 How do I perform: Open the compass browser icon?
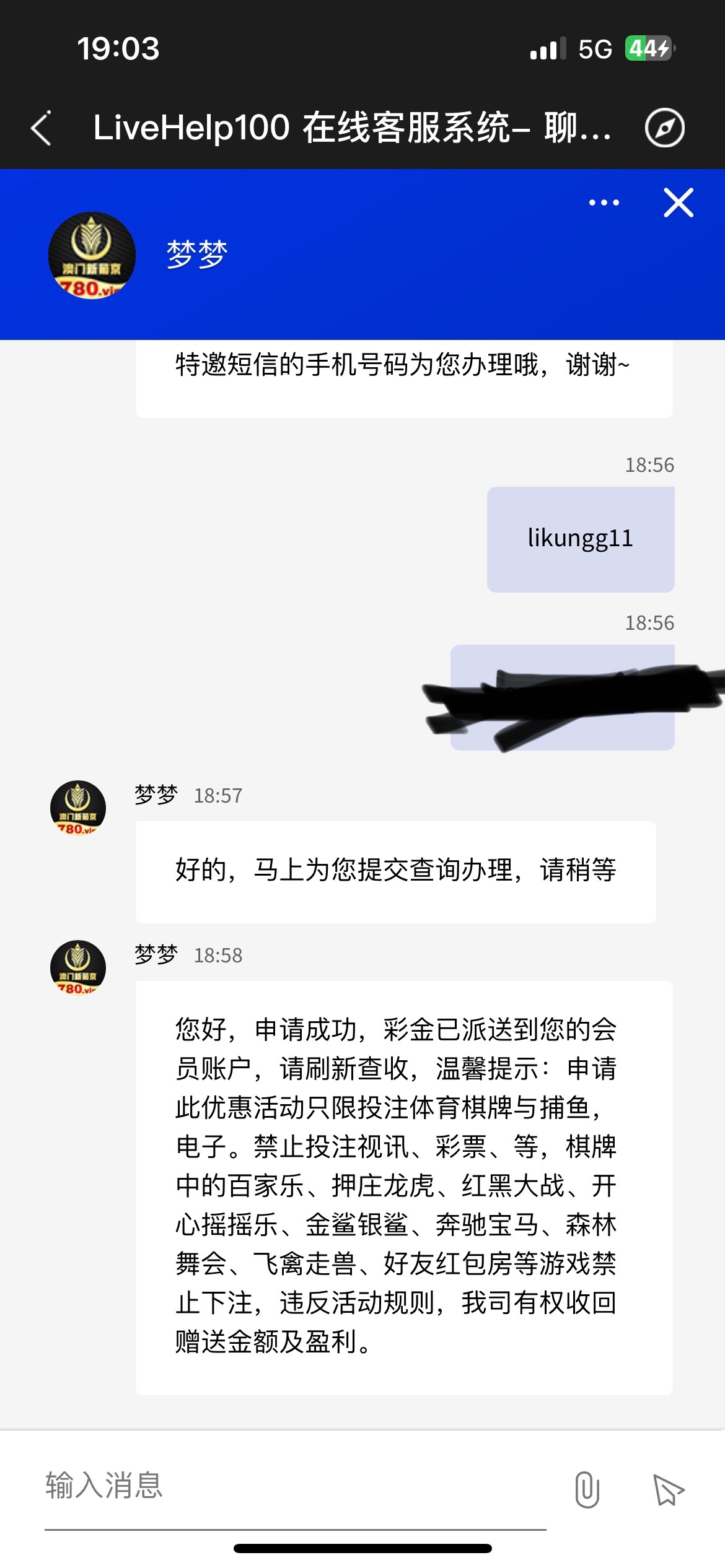pyautogui.click(x=664, y=128)
